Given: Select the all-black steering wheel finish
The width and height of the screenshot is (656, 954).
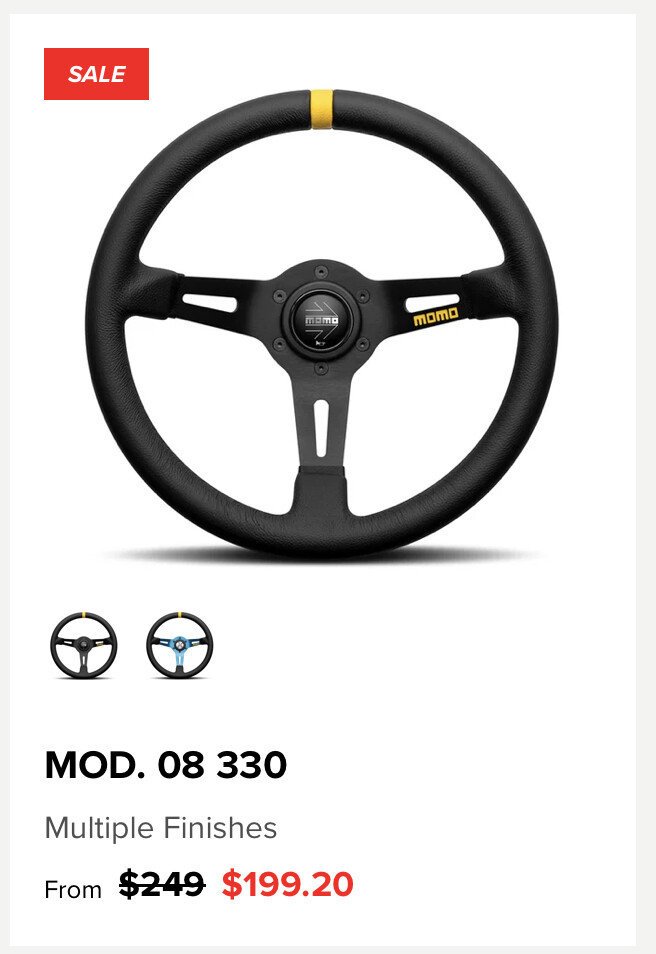Looking at the screenshot, I should click(x=83, y=645).
